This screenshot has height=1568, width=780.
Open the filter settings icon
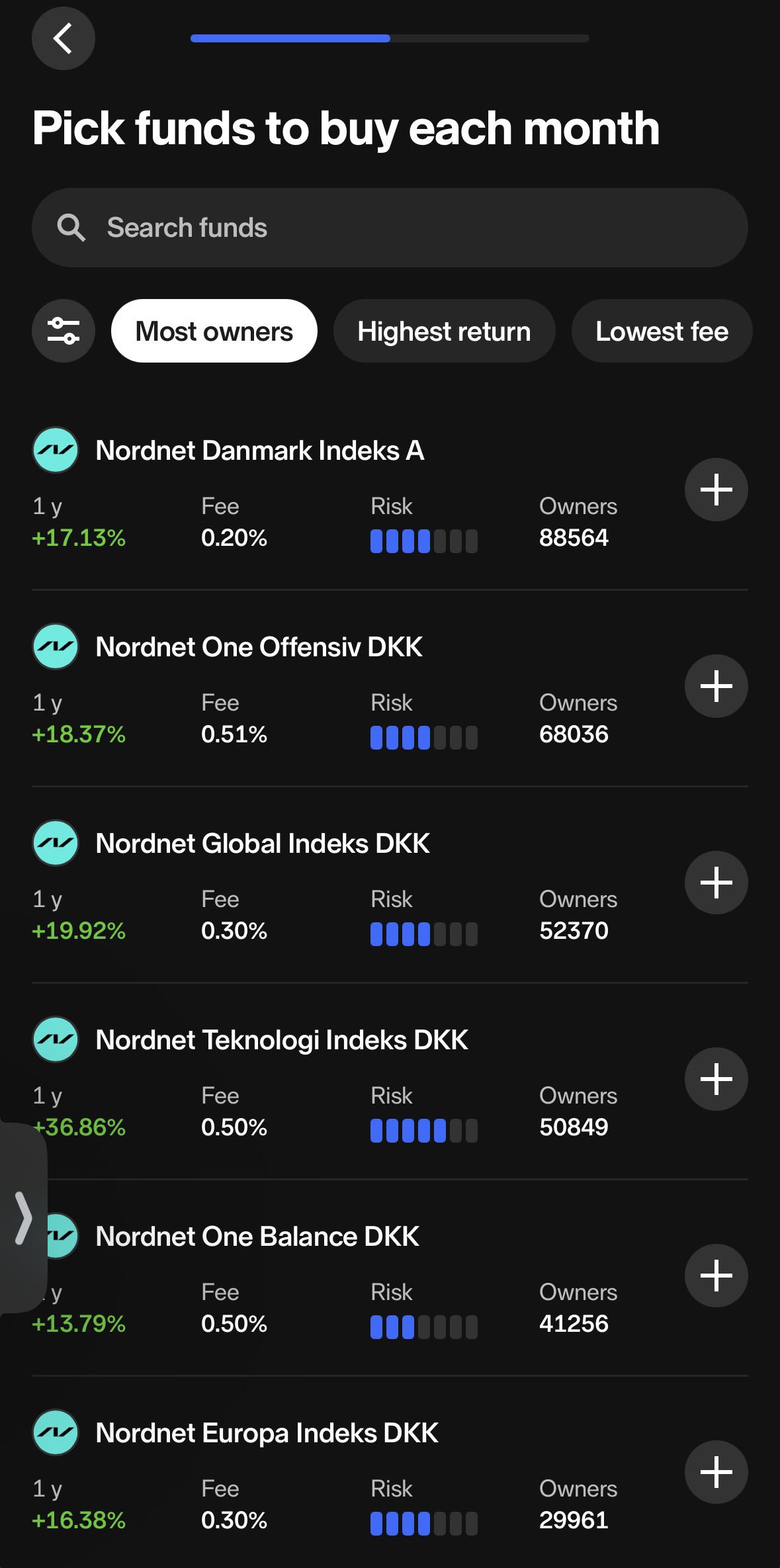click(x=64, y=331)
